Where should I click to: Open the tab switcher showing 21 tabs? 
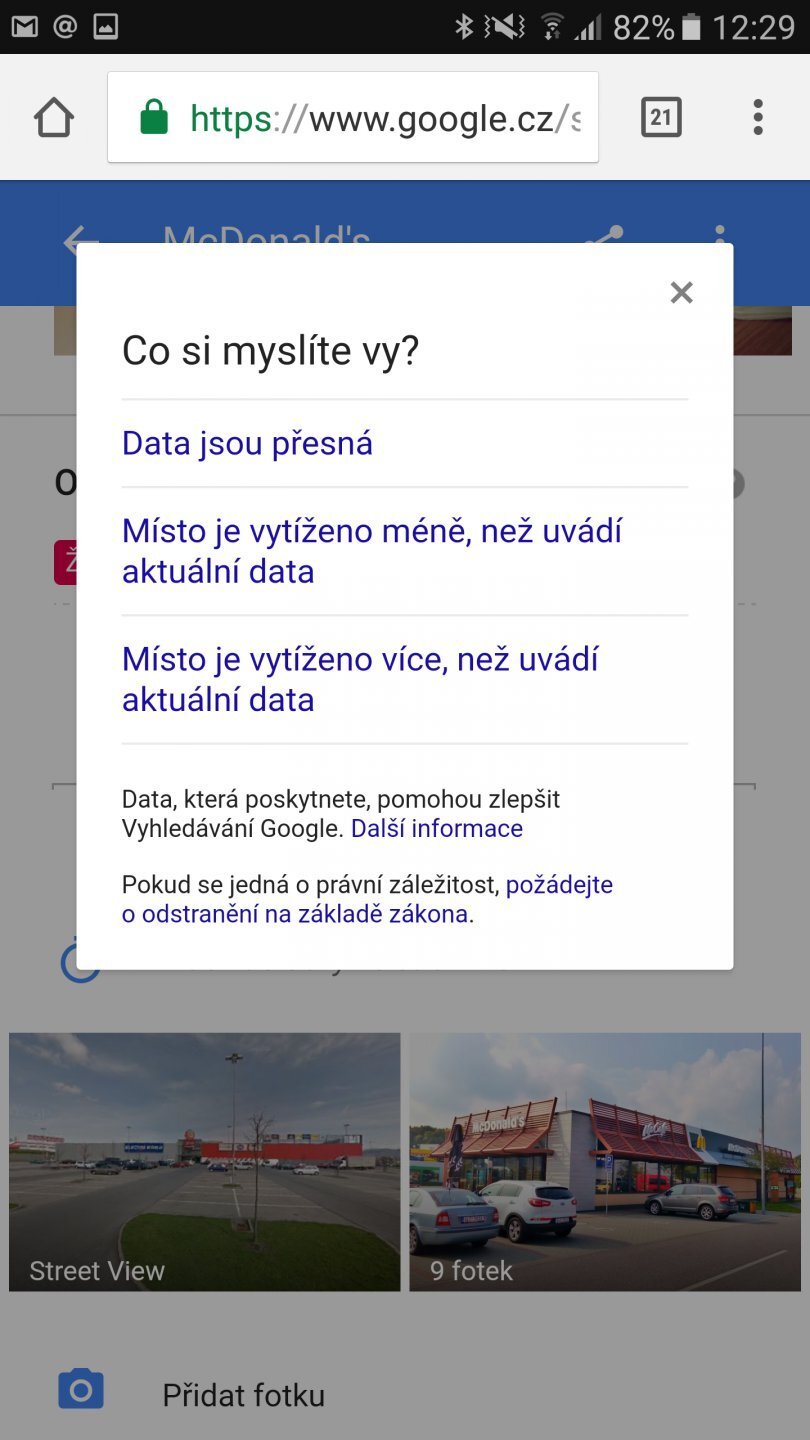[x=660, y=117]
